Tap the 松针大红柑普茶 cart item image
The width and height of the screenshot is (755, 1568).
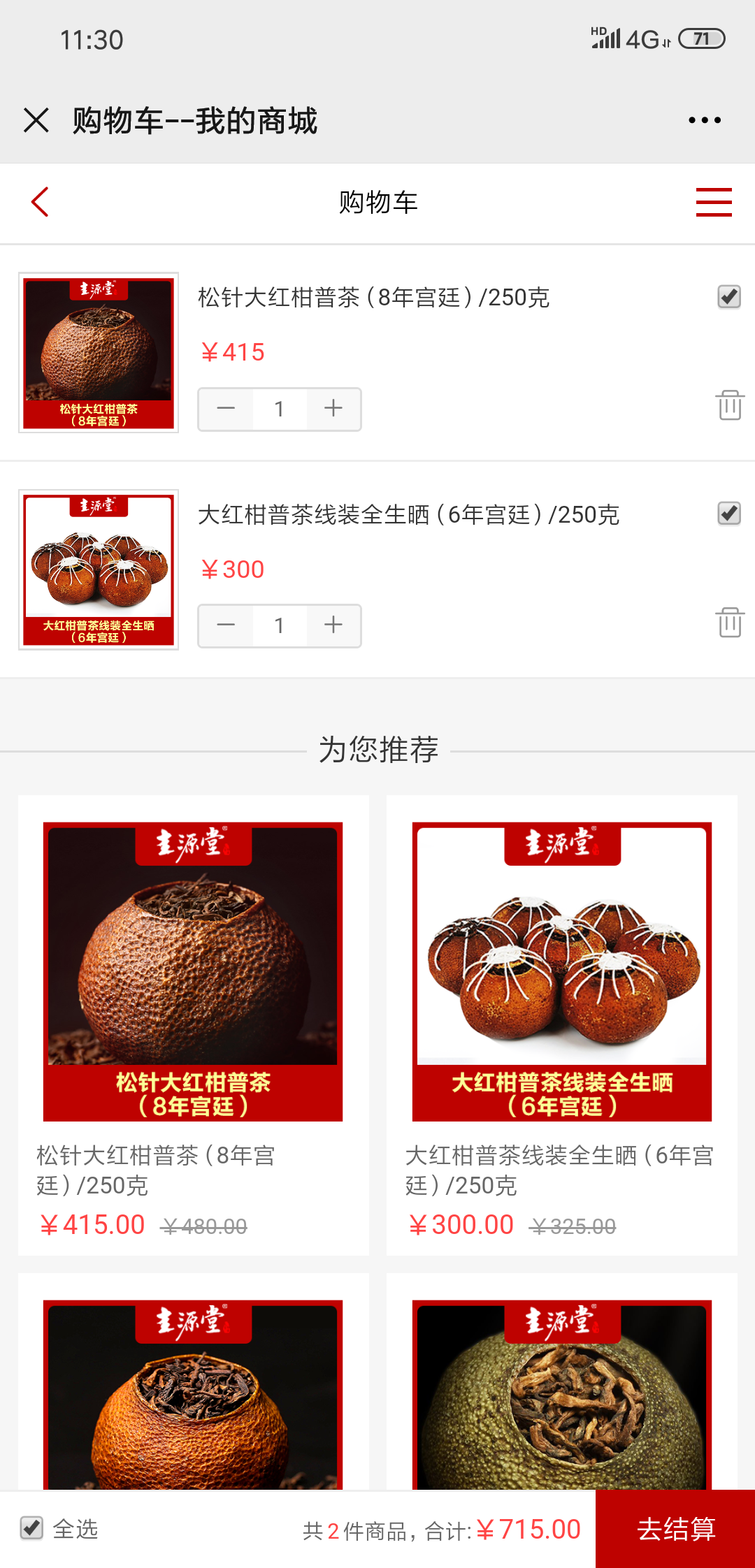point(99,353)
